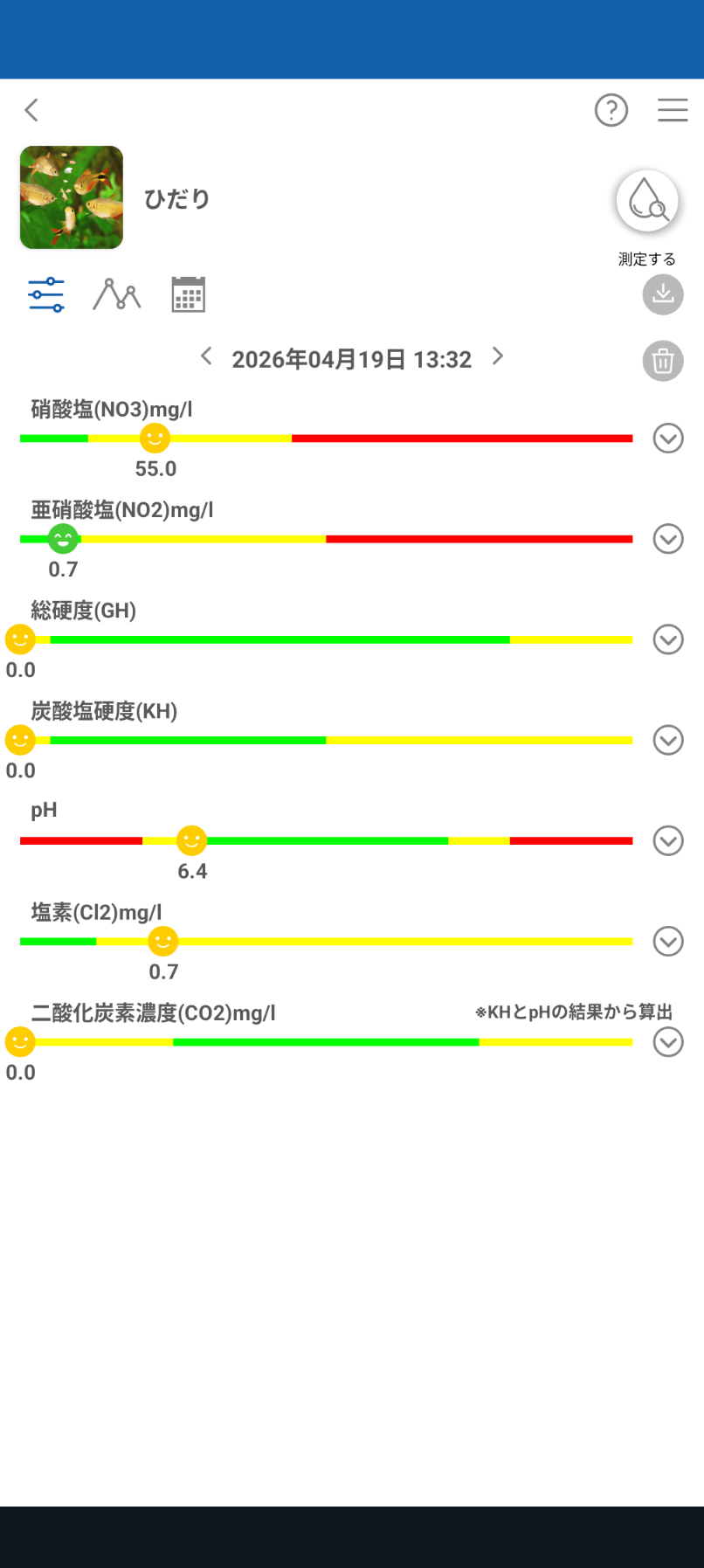This screenshot has height=1568, width=704.
Task: Expand the 亜硝酸塩(NO2) details
Action: pos(668,539)
